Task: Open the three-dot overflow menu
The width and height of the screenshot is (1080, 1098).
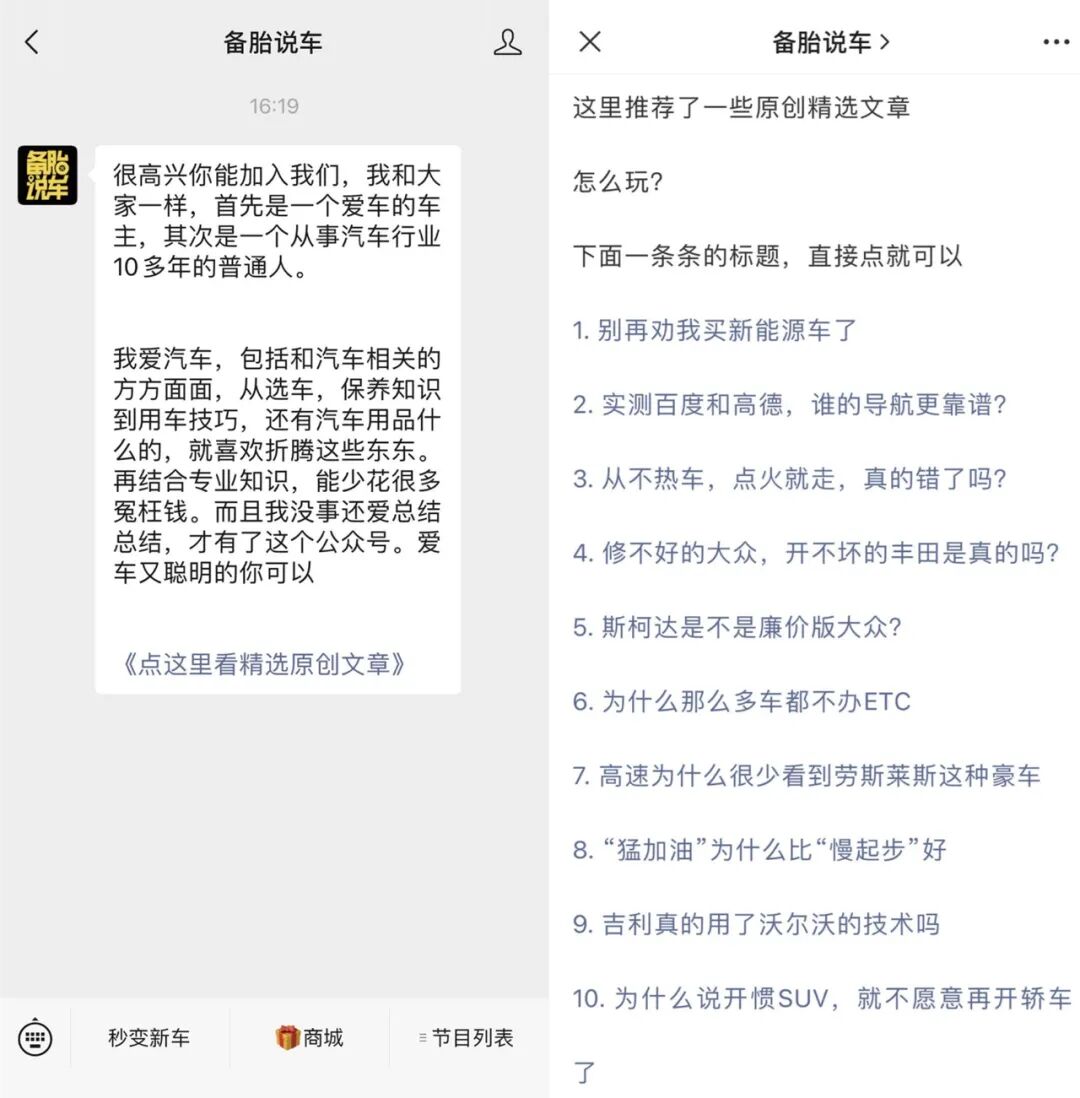Action: [1056, 42]
